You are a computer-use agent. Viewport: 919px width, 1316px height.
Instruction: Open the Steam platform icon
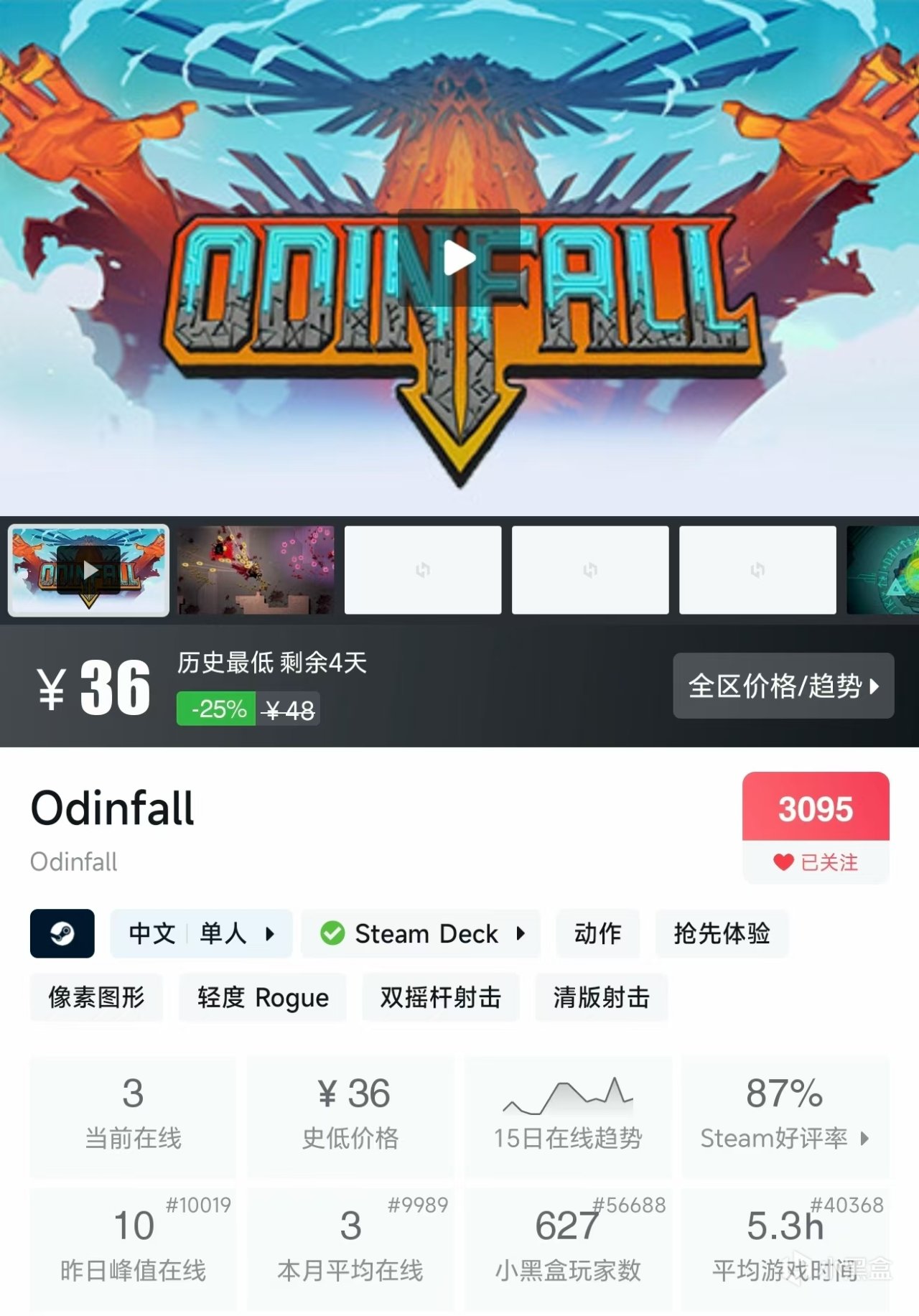(x=62, y=933)
